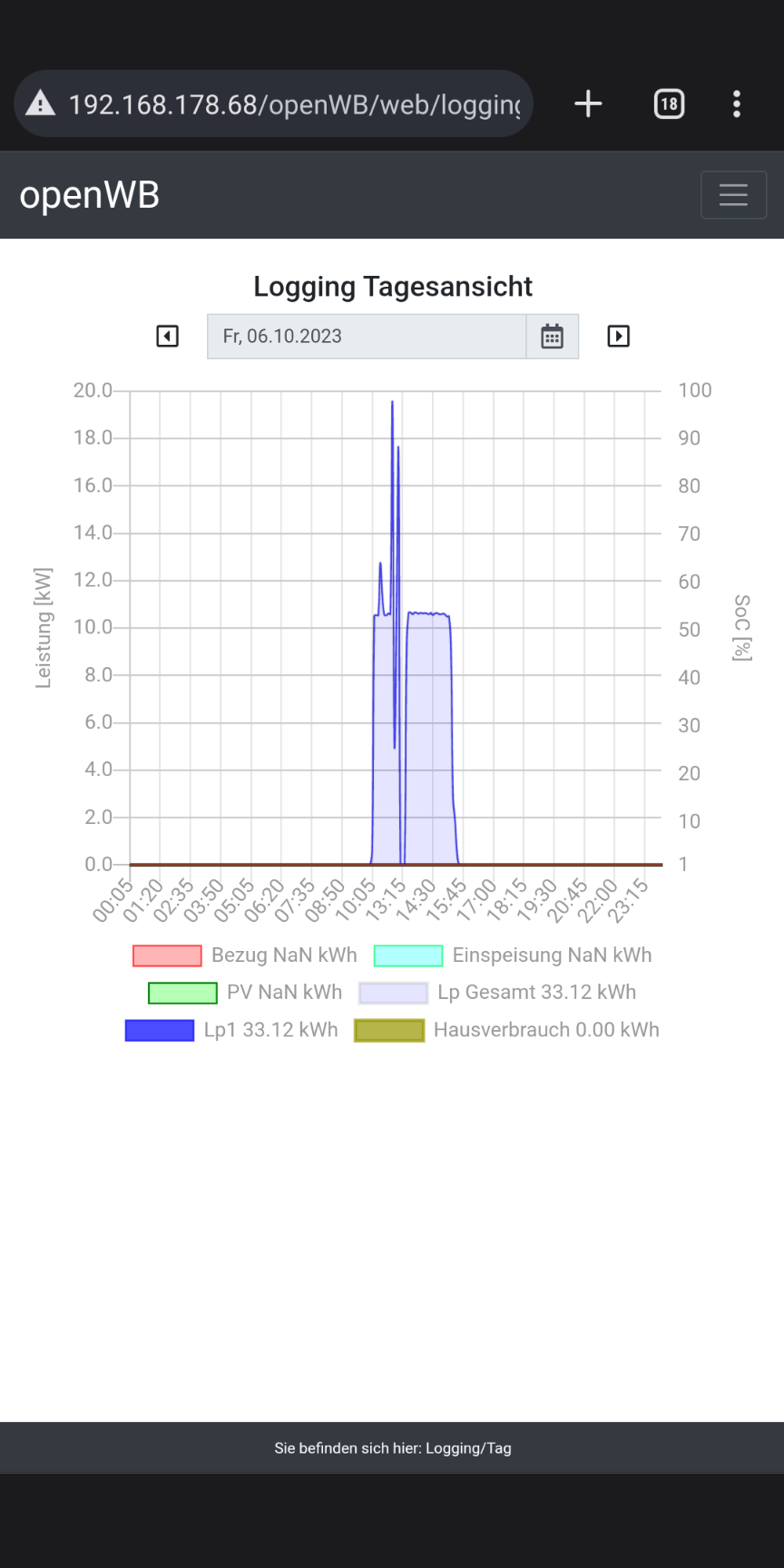The width and height of the screenshot is (784, 1568).
Task: Go to the next day
Action: [618, 336]
